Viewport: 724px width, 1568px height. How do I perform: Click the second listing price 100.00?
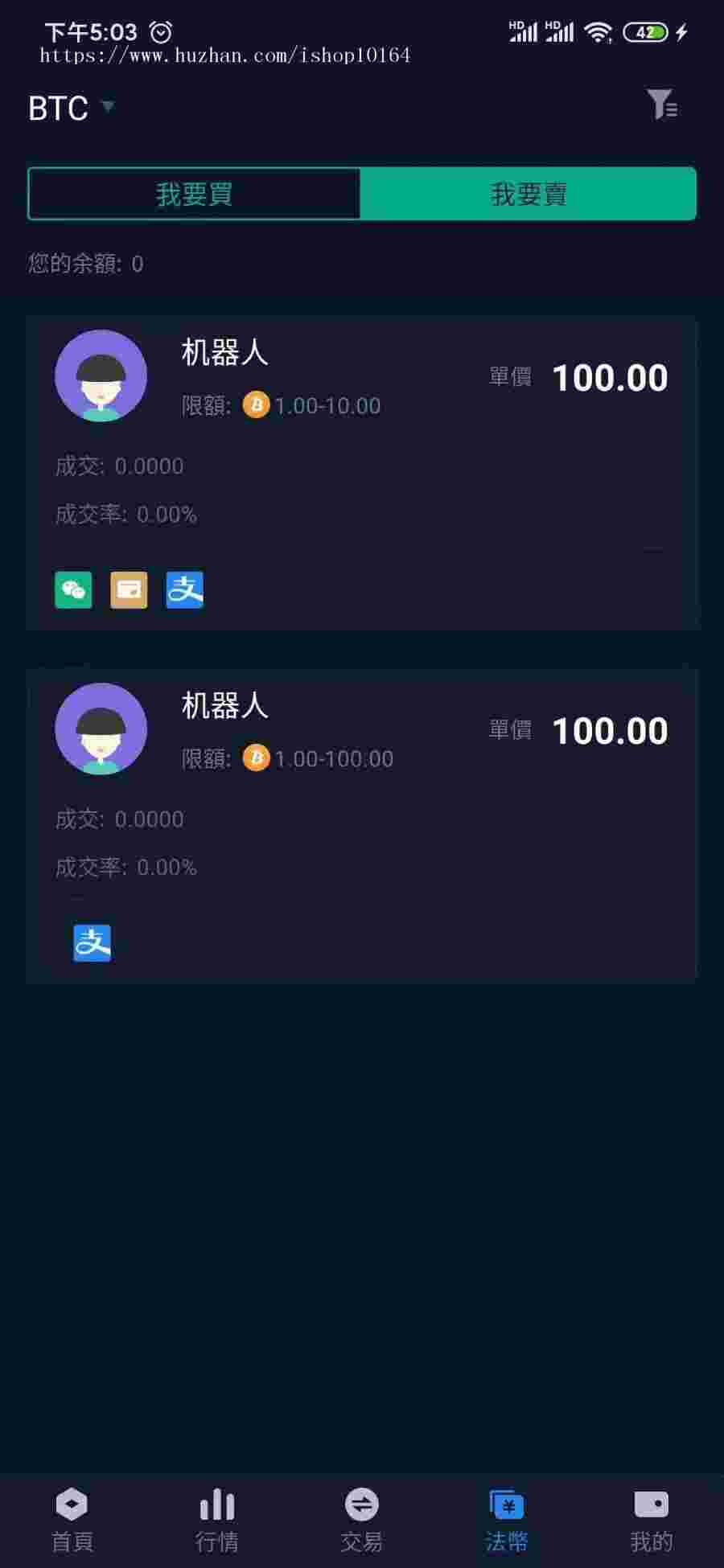(x=611, y=730)
